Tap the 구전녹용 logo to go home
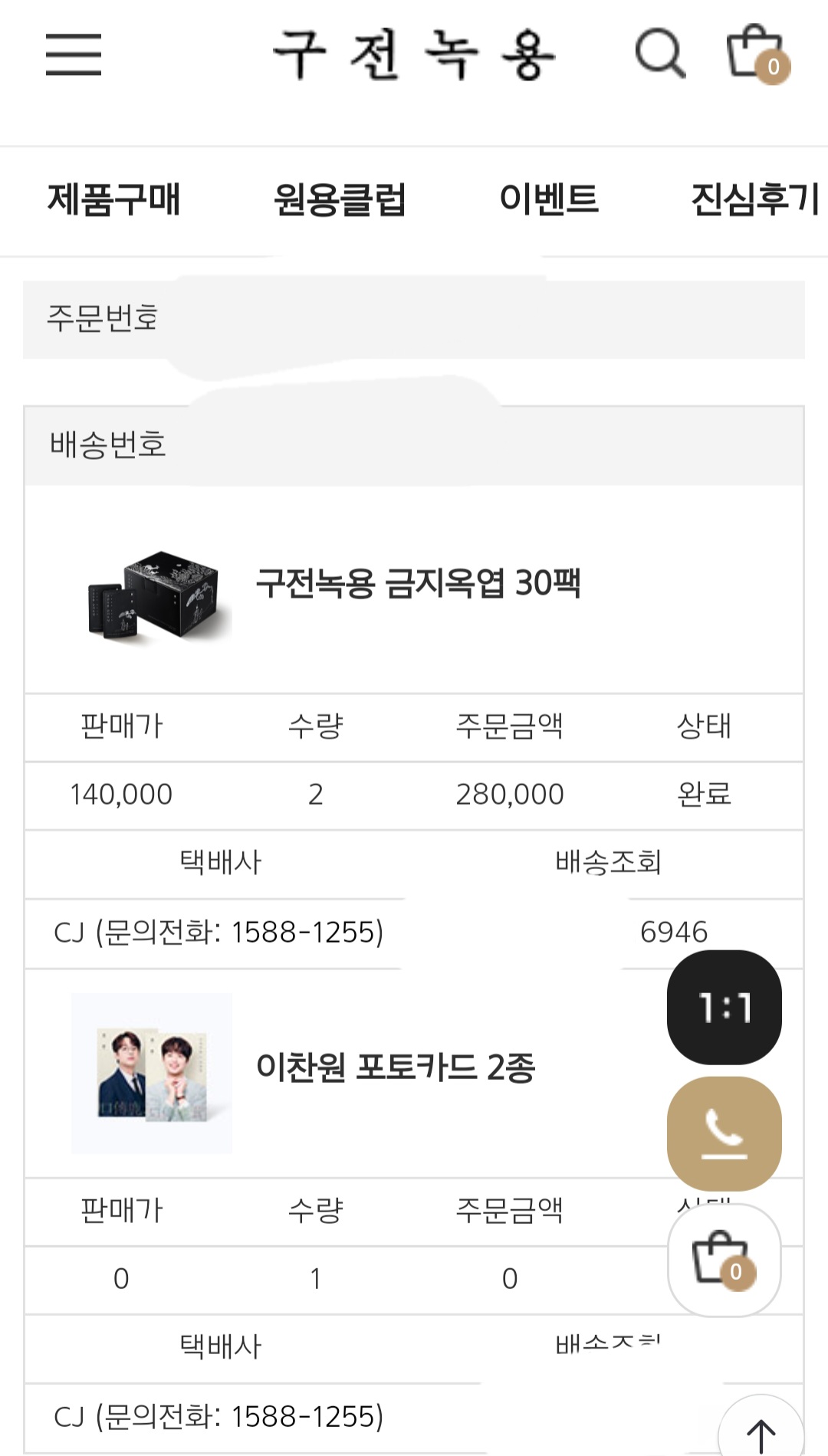 (x=415, y=54)
